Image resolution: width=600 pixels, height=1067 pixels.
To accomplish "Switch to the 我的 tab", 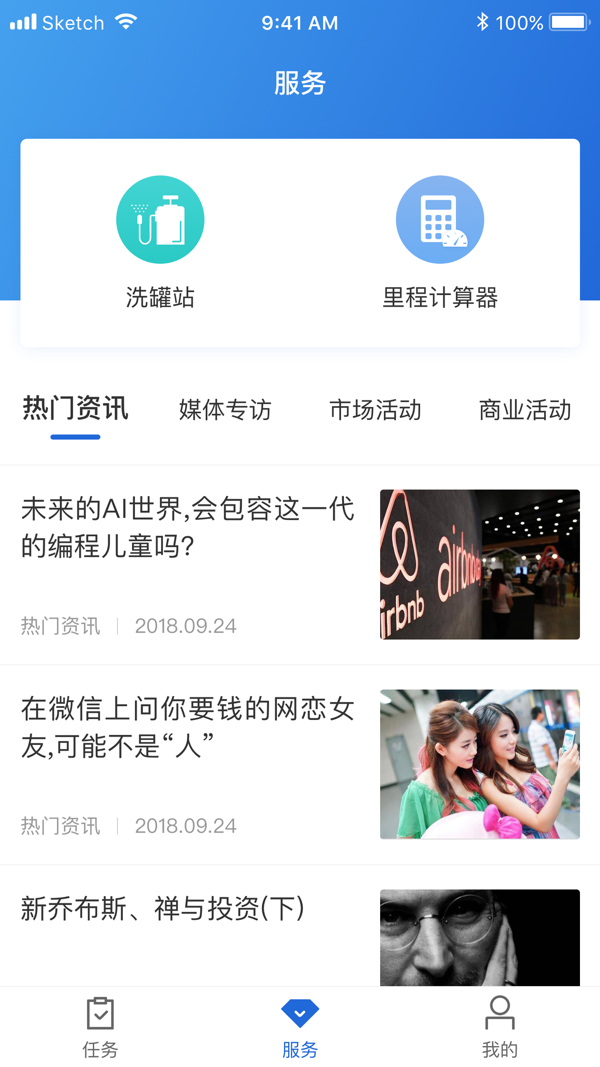I will coord(500,1027).
